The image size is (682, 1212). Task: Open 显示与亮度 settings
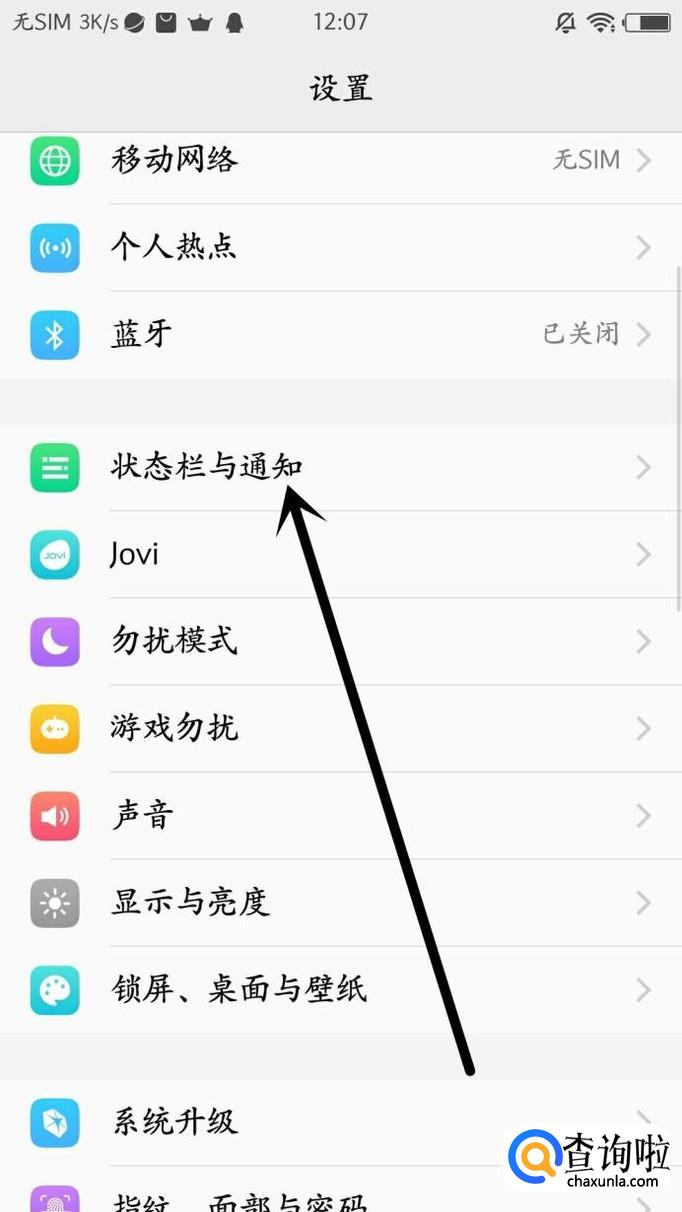tap(340, 903)
